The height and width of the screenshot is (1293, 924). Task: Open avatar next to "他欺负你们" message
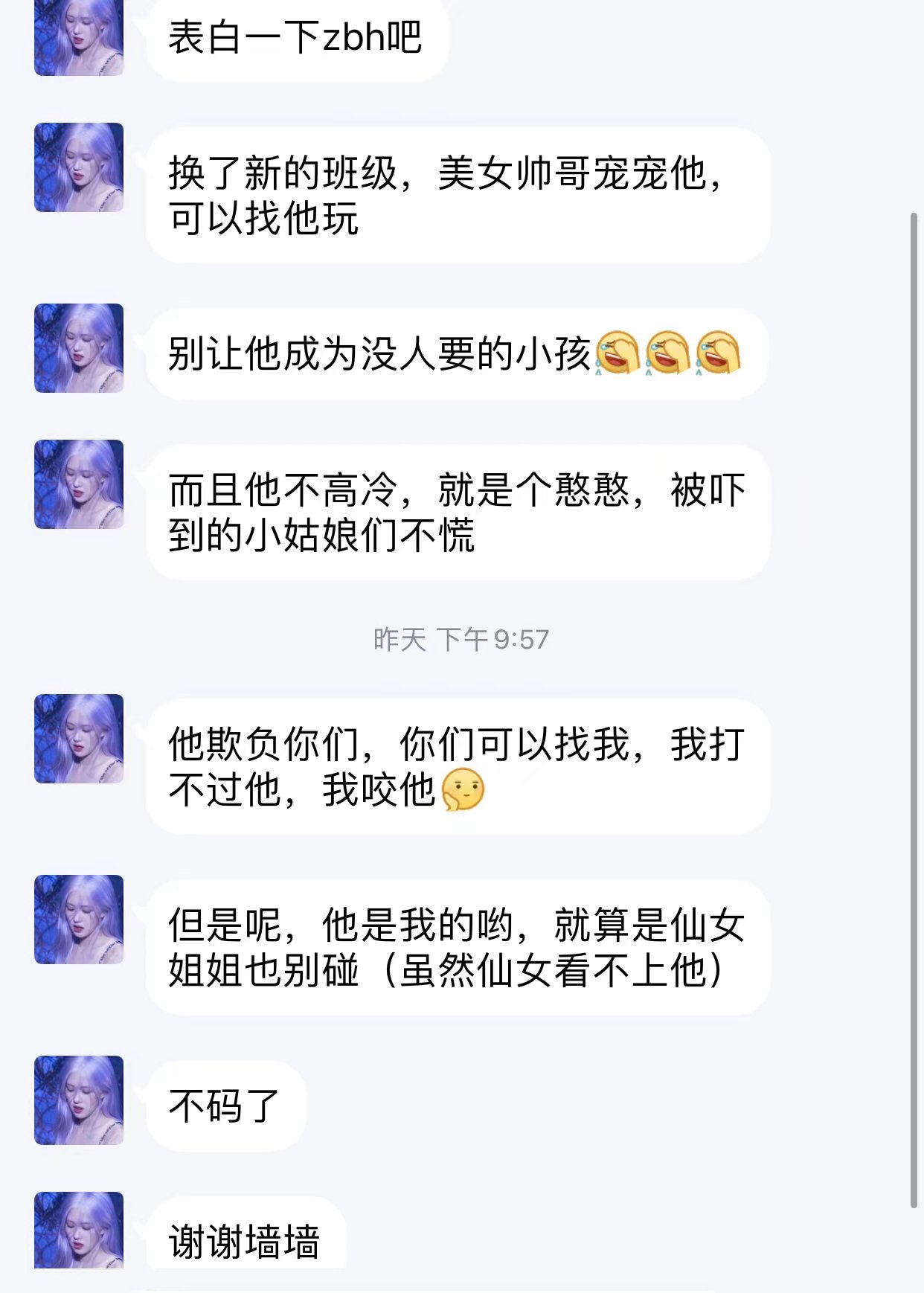point(79,739)
